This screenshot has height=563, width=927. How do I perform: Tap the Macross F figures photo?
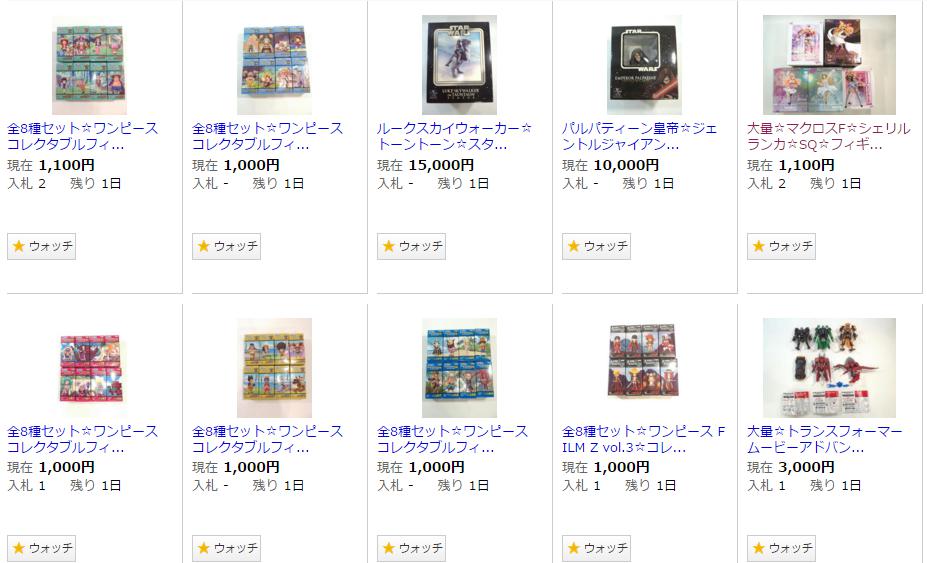tap(829, 64)
